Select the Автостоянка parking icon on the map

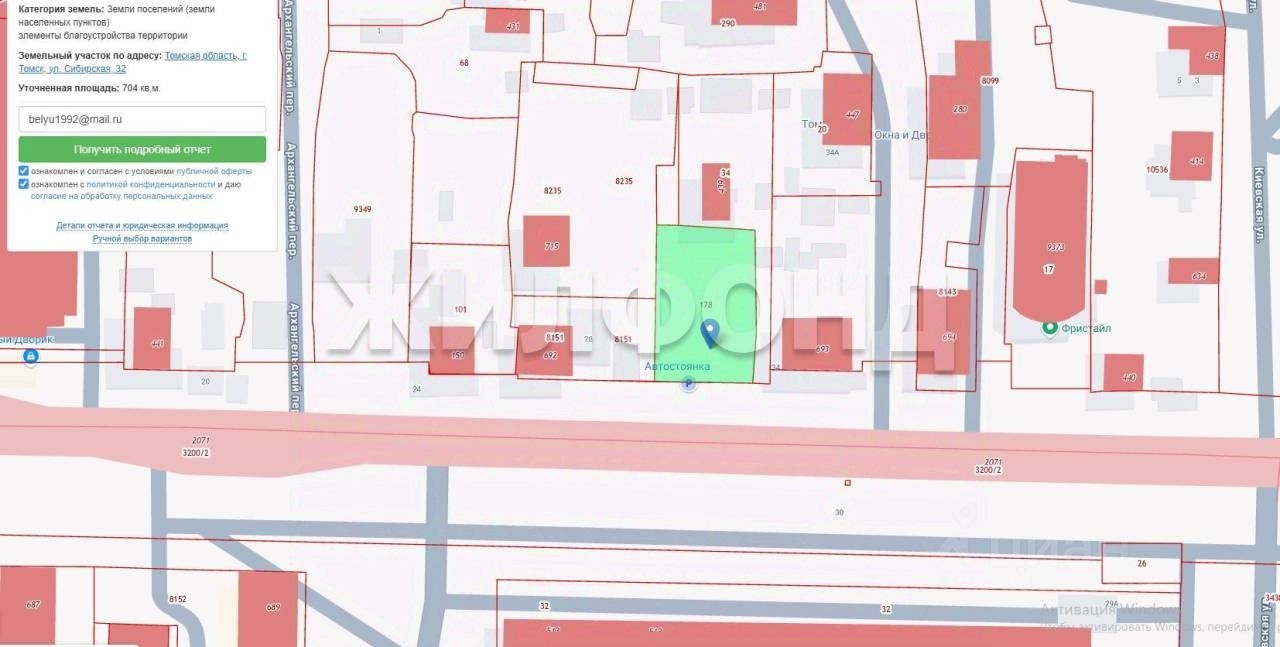pos(687,384)
